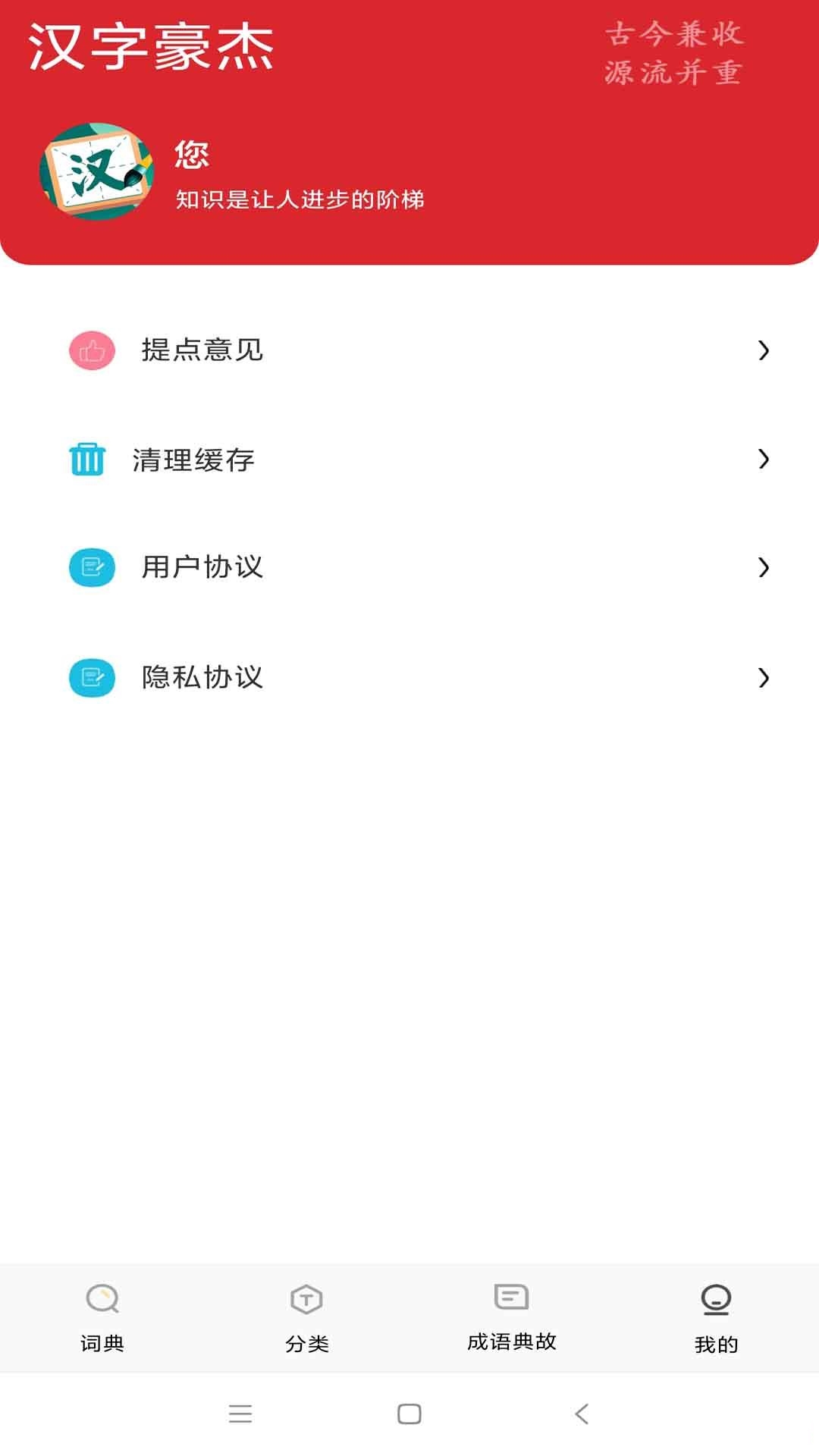Select the 我的 tab
Image resolution: width=819 pixels, height=1456 pixels.
coord(716,1318)
